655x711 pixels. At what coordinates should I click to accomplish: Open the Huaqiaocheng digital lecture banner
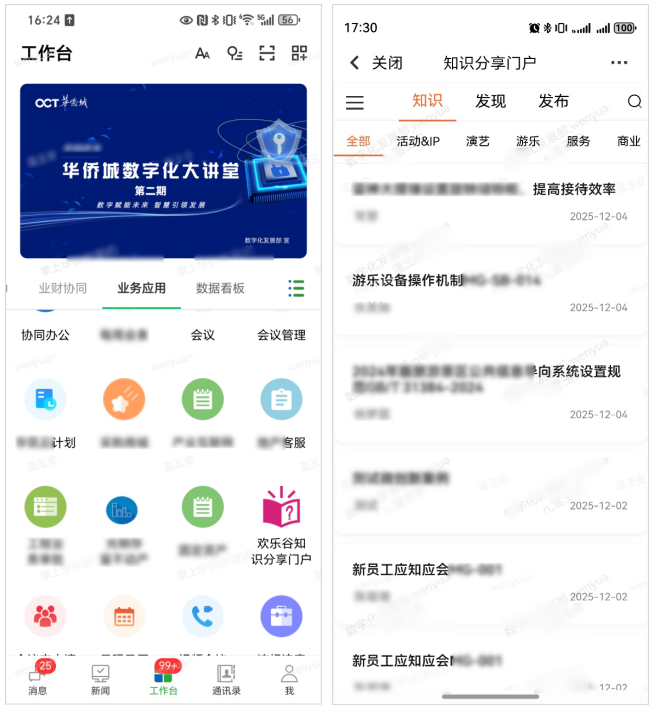pyautogui.click(x=163, y=171)
